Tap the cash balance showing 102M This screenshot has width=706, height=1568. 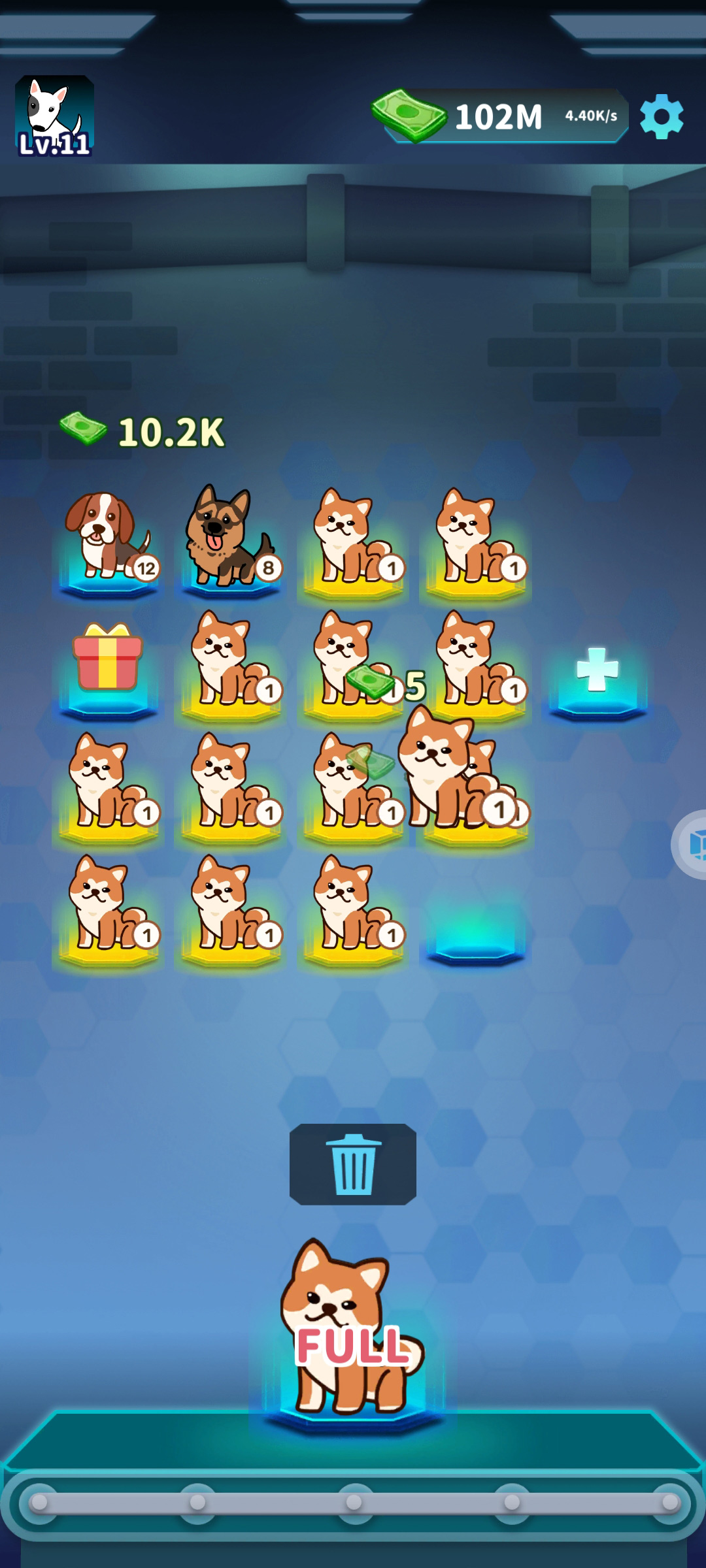coord(499,117)
